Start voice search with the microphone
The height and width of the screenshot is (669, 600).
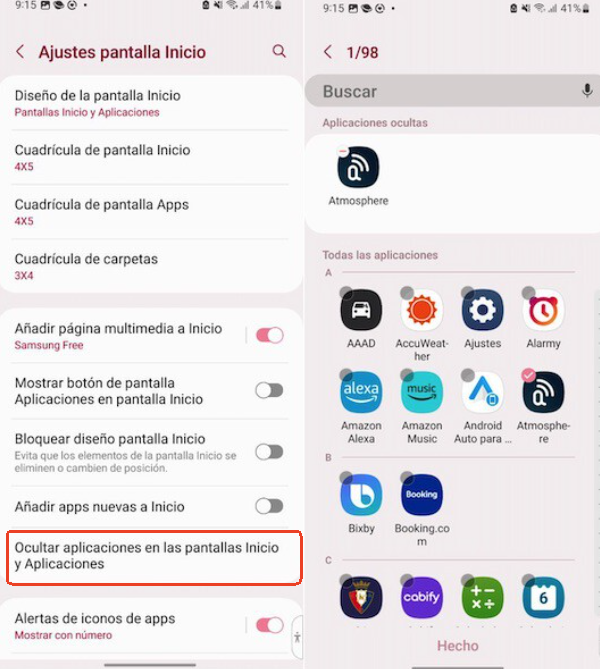[x=587, y=91]
